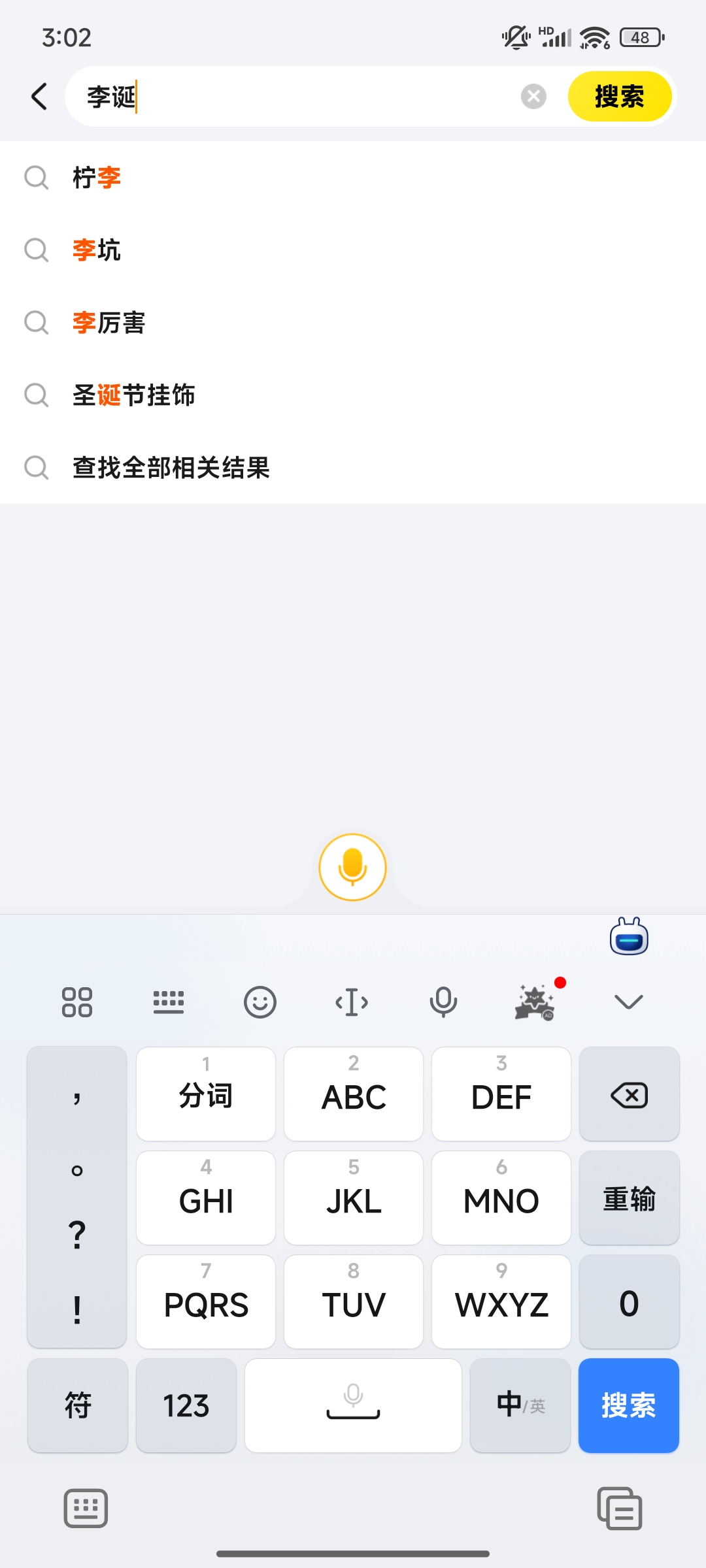Open the emoji panel
This screenshot has width=706, height=1568.
(260, 1002)
